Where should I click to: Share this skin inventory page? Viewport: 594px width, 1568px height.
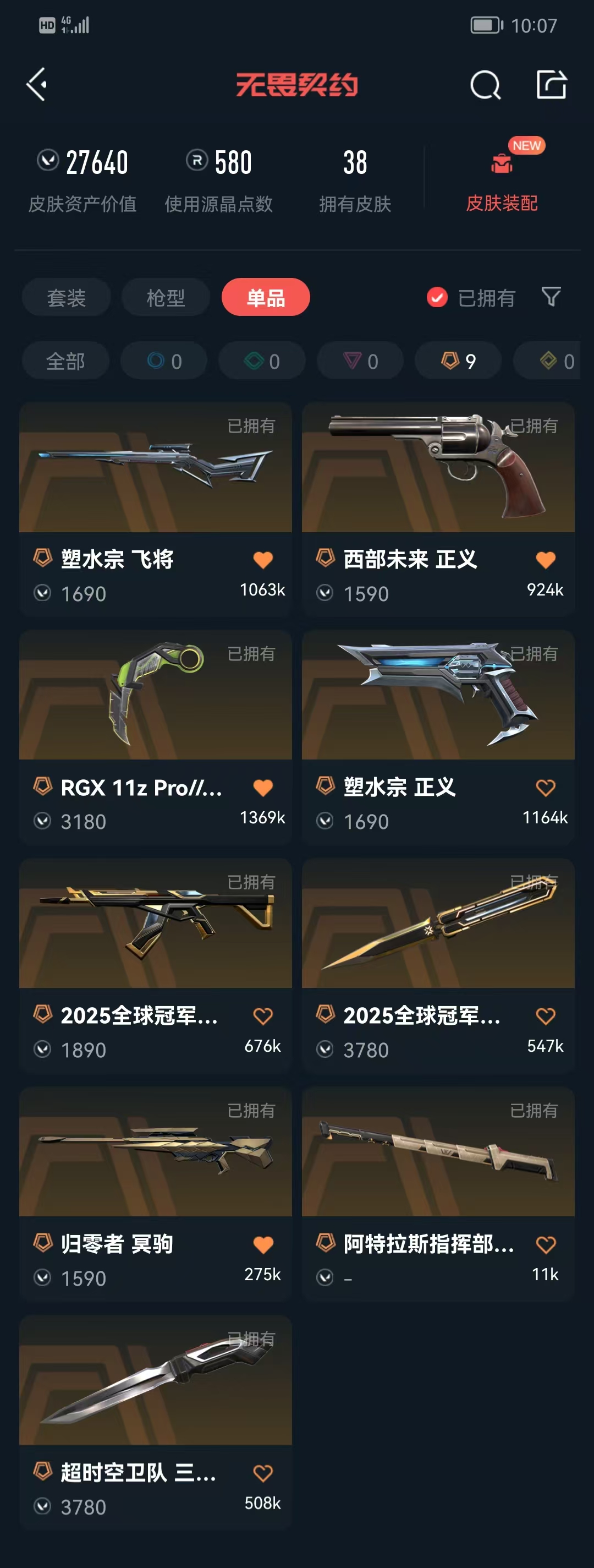click(x=552, y=84)
